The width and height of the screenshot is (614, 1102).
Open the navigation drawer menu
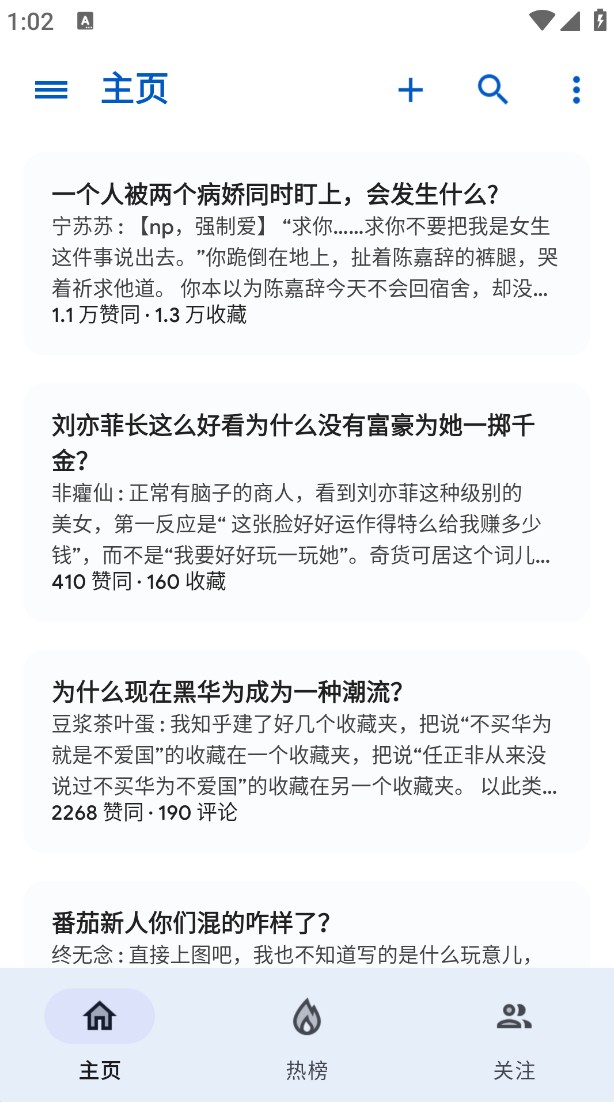[51, 90]
